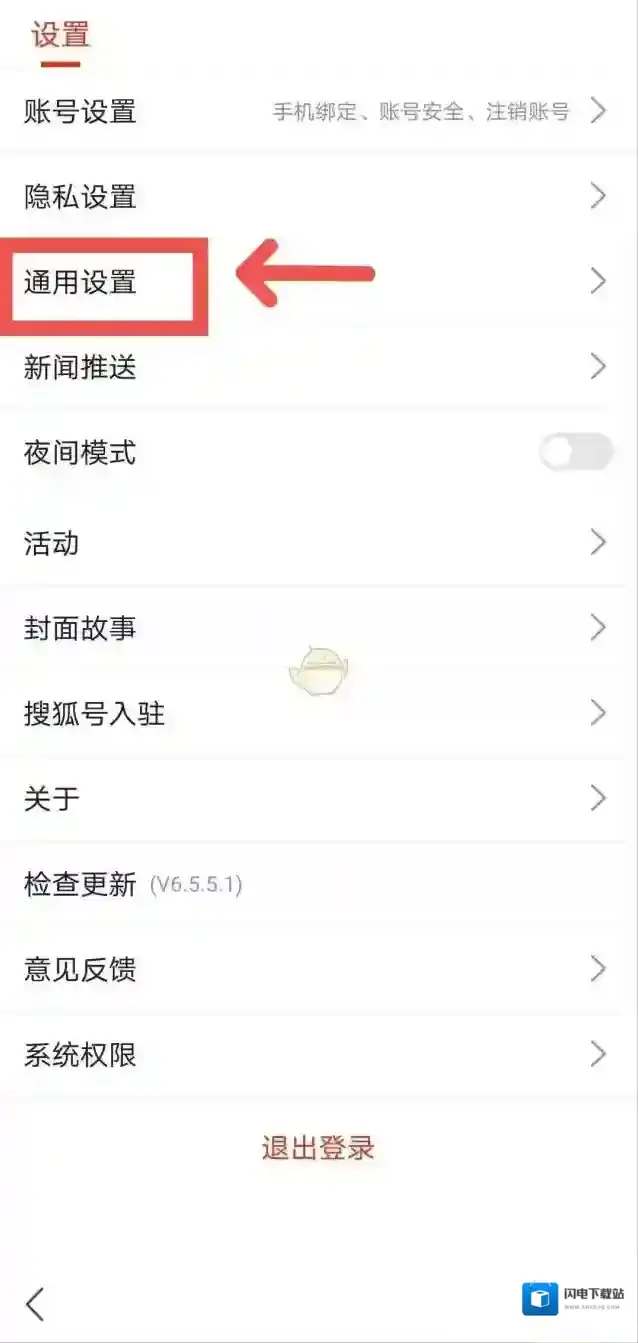Open 封面故事 cover story
The image size is (638, 1343).
coord(319,628)
